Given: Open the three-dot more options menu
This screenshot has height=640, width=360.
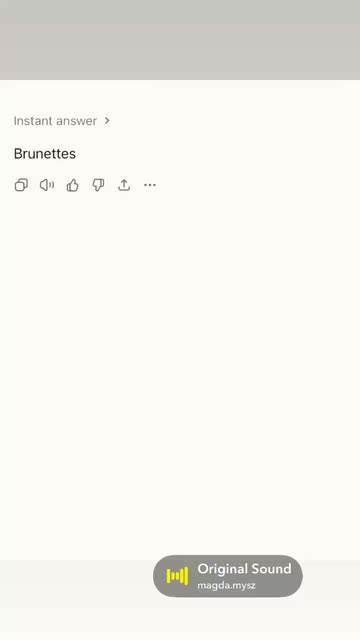Looking at the screenshot, I should click(x=150, y=185).
